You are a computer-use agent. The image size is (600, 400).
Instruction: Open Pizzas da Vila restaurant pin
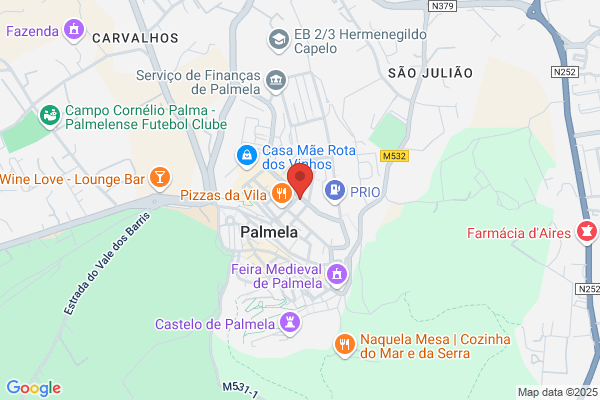282,195
